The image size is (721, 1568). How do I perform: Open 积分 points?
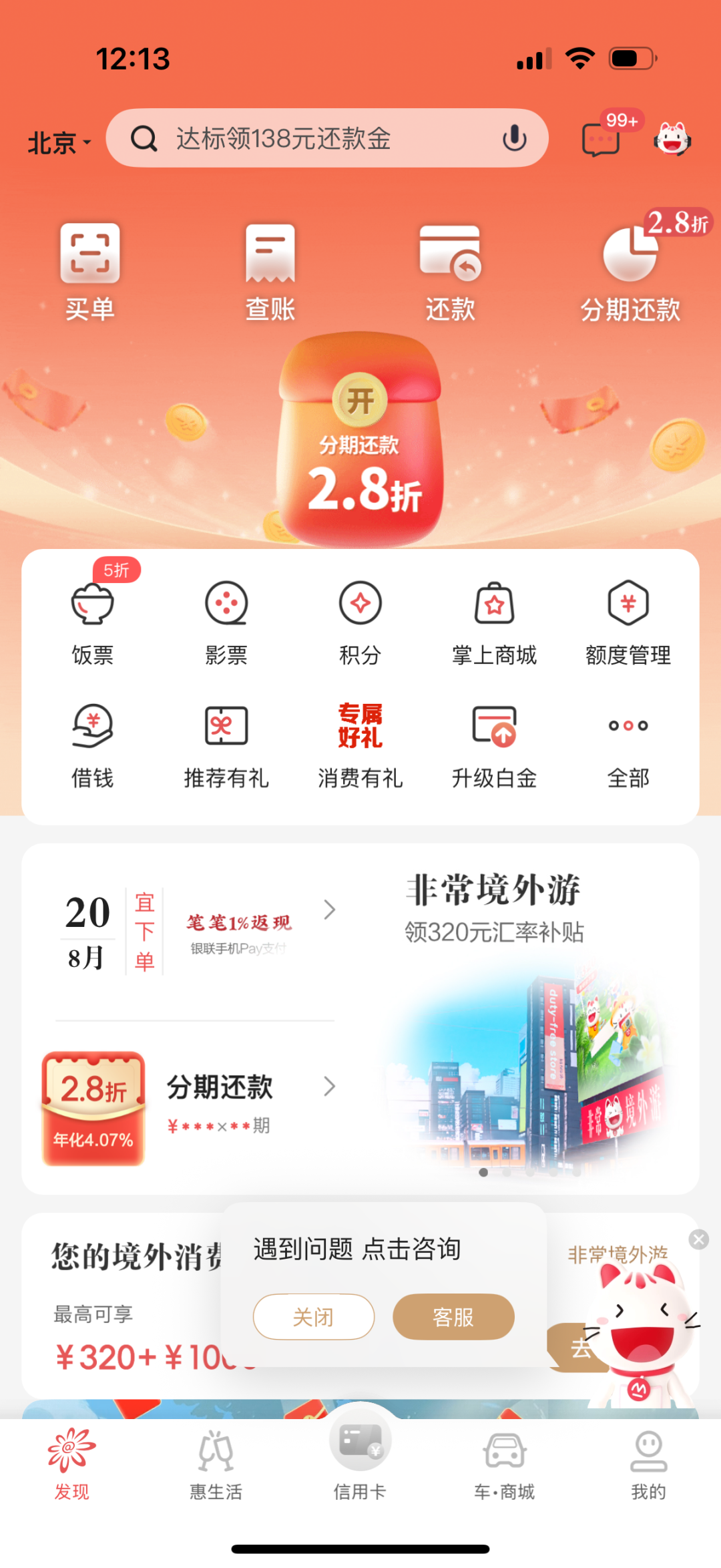click(x=360, y=622)
